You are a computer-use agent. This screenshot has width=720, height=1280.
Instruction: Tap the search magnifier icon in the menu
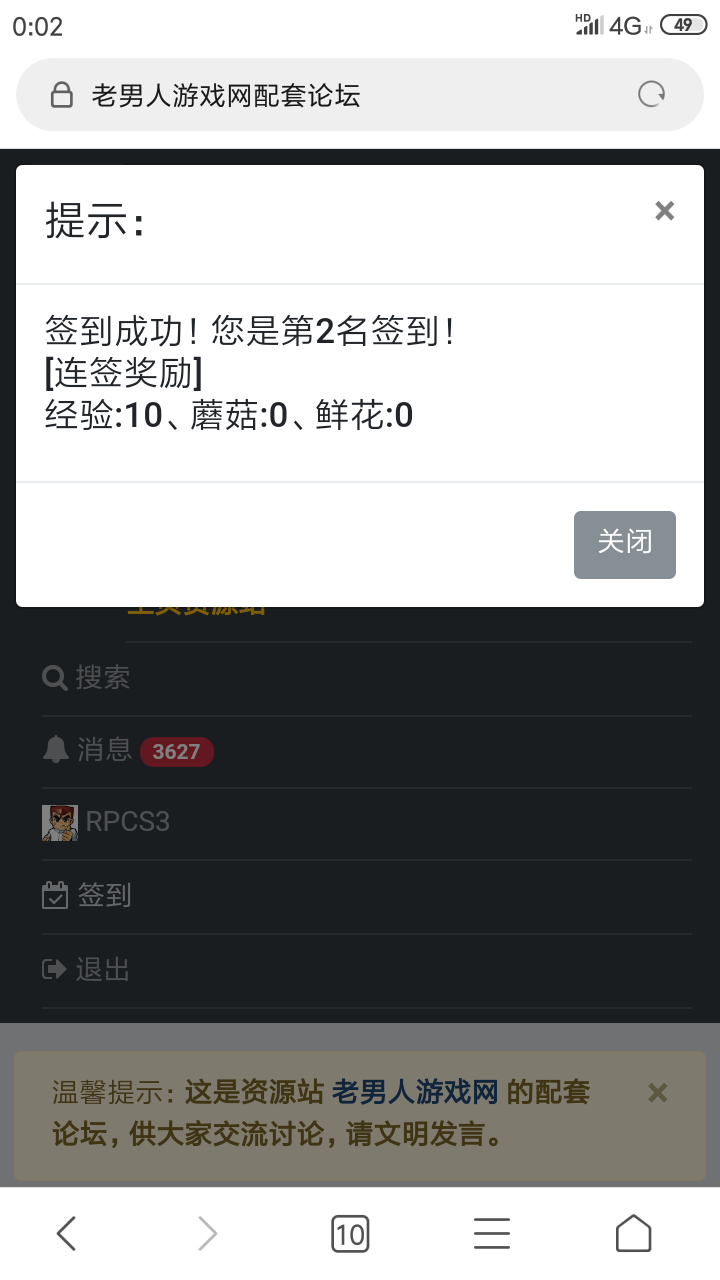tap(55, 678)
